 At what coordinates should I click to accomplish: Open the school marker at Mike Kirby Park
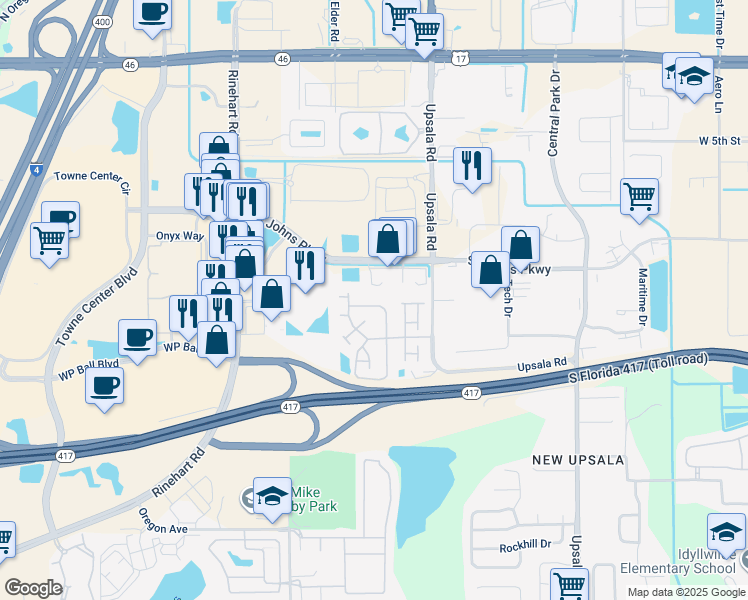(272, 498)
